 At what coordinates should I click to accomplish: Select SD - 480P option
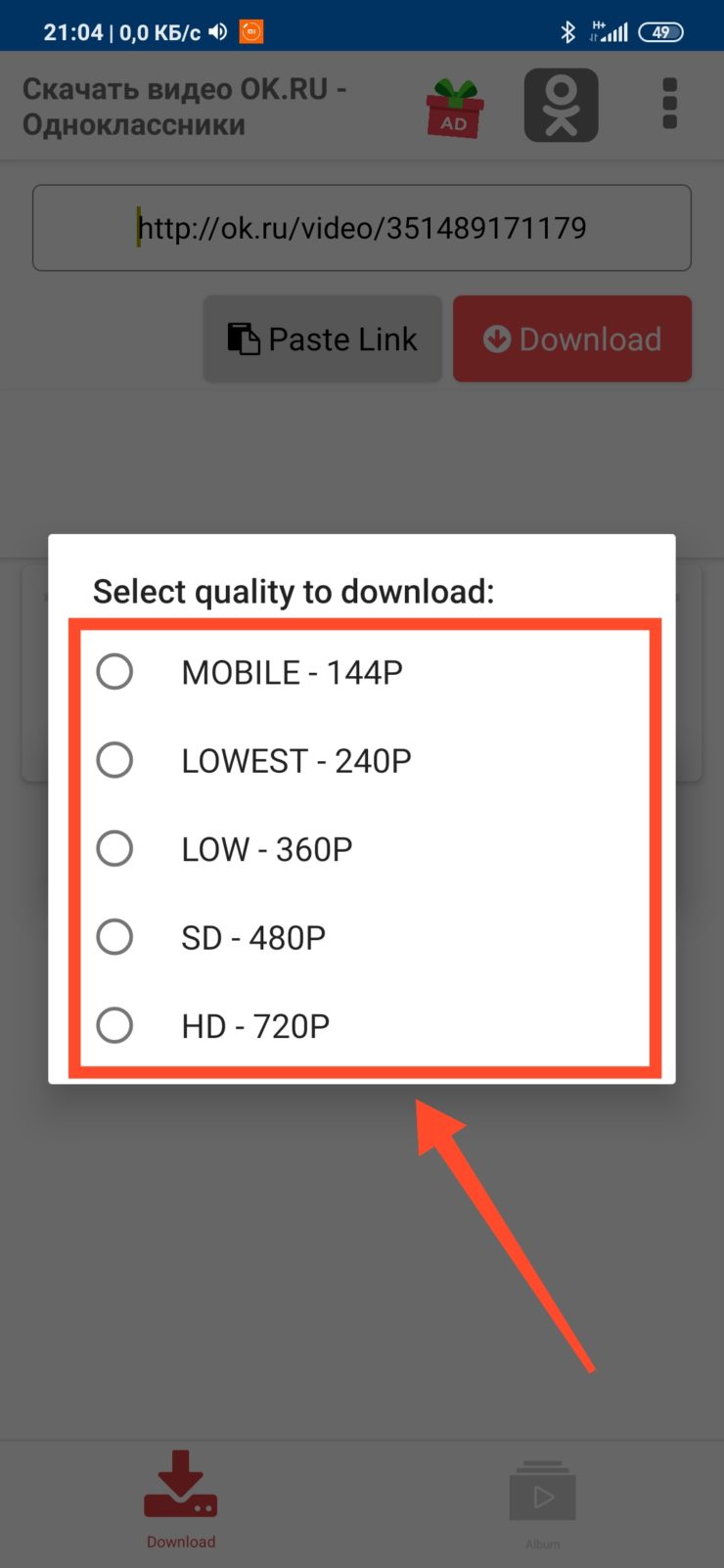tap(362, 937)
